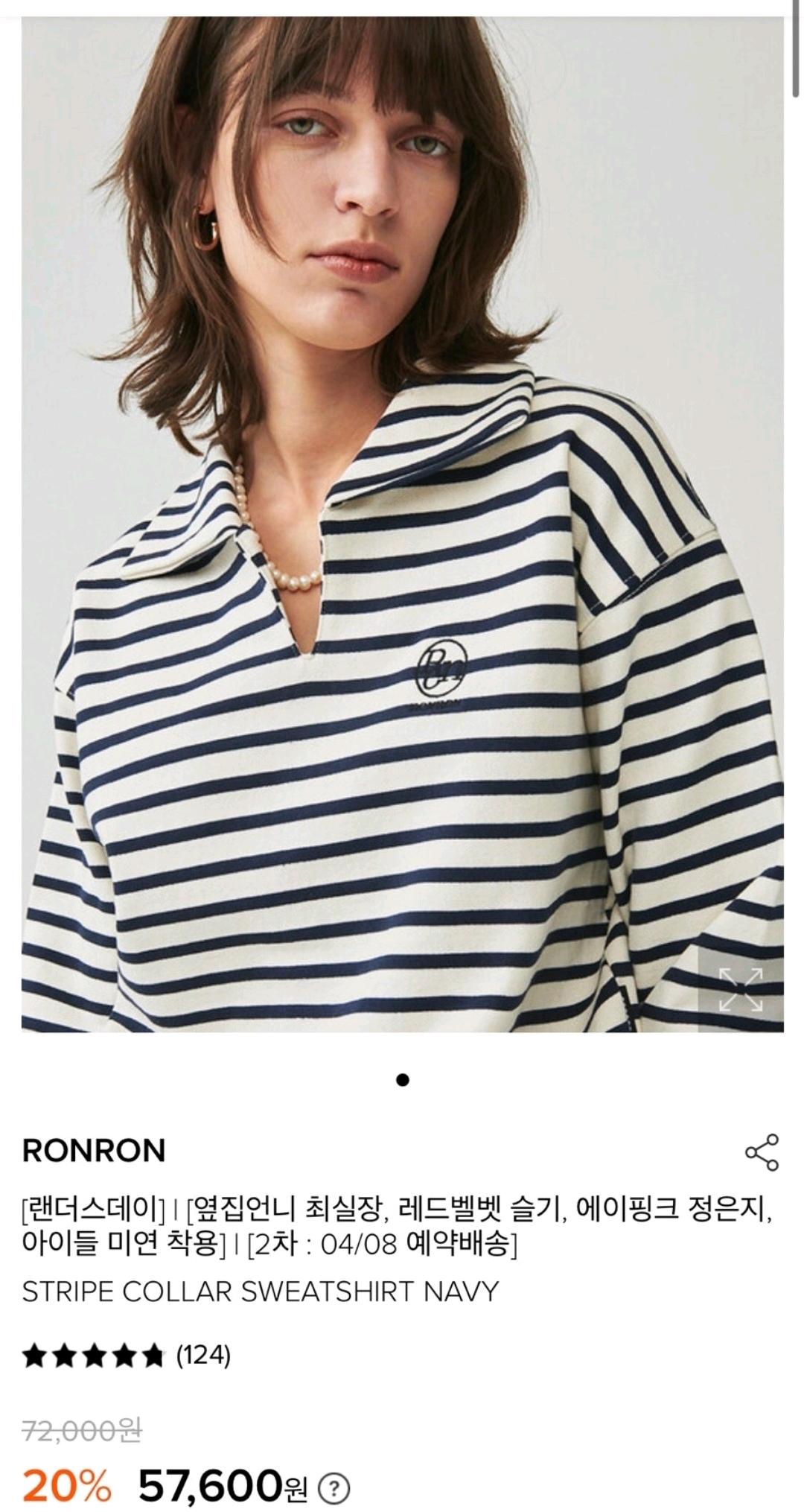View the 124 customer reviews

pyautogui.click(x=127, y=1355)
